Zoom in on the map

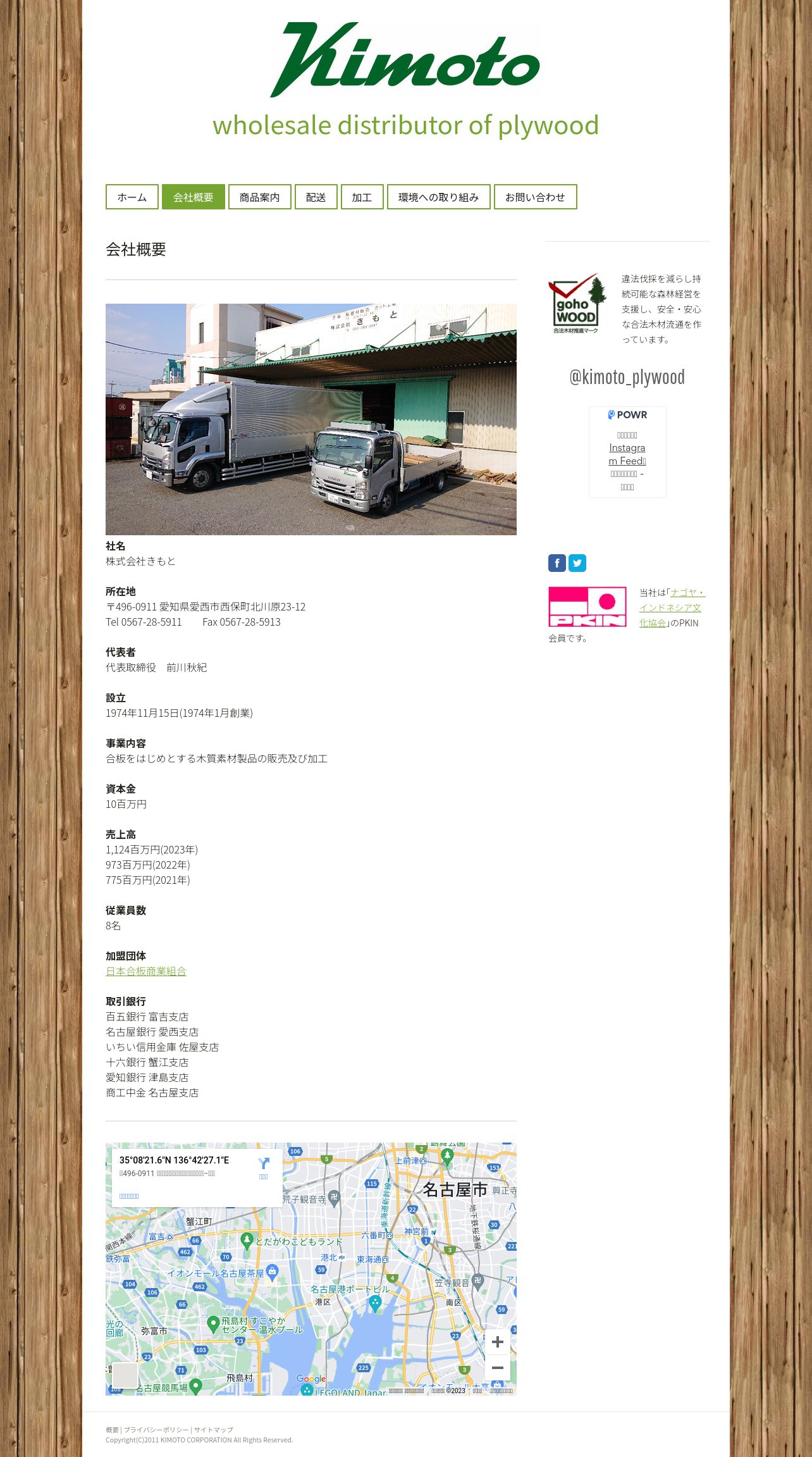click(x=498, y=1341)
